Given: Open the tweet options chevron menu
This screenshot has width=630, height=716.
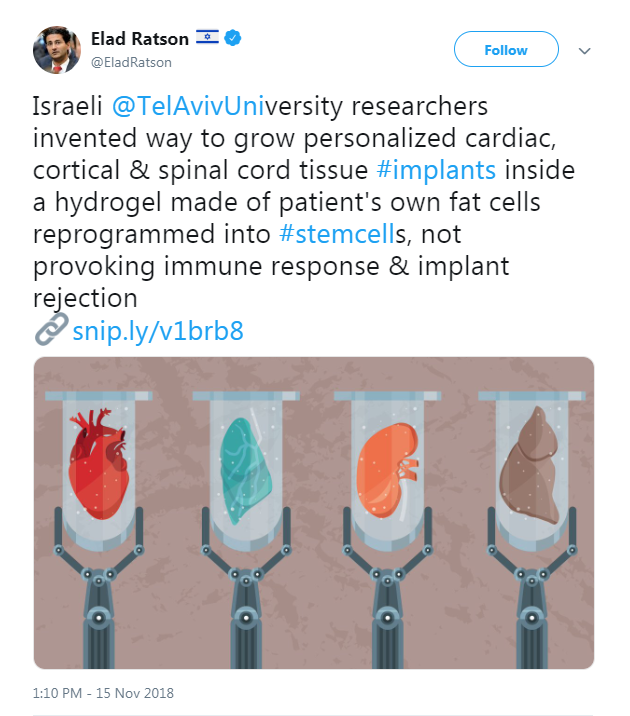Looking at the screenshot, I should tap(584, 51).
